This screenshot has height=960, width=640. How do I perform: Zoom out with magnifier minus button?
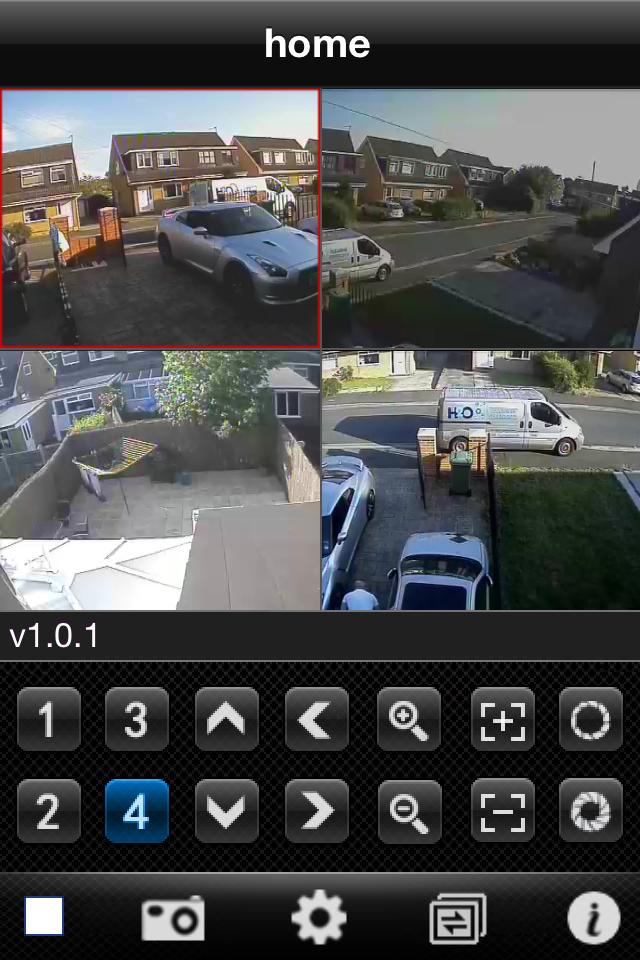coord(409,811)
